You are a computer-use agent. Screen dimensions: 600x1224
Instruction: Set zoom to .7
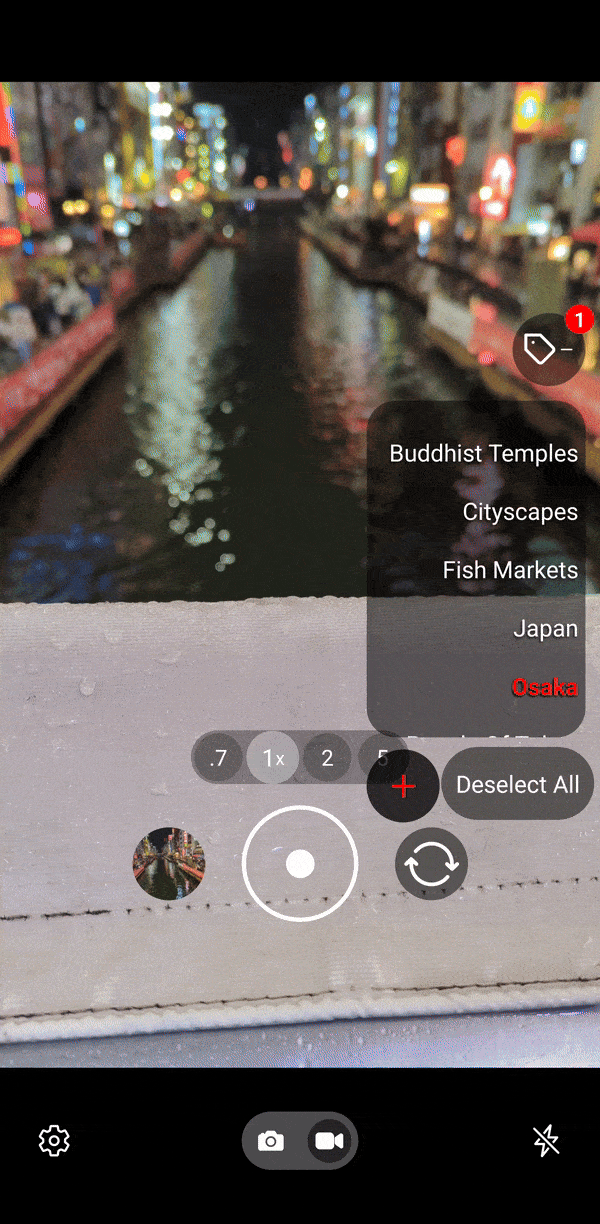tap(218, 759)
